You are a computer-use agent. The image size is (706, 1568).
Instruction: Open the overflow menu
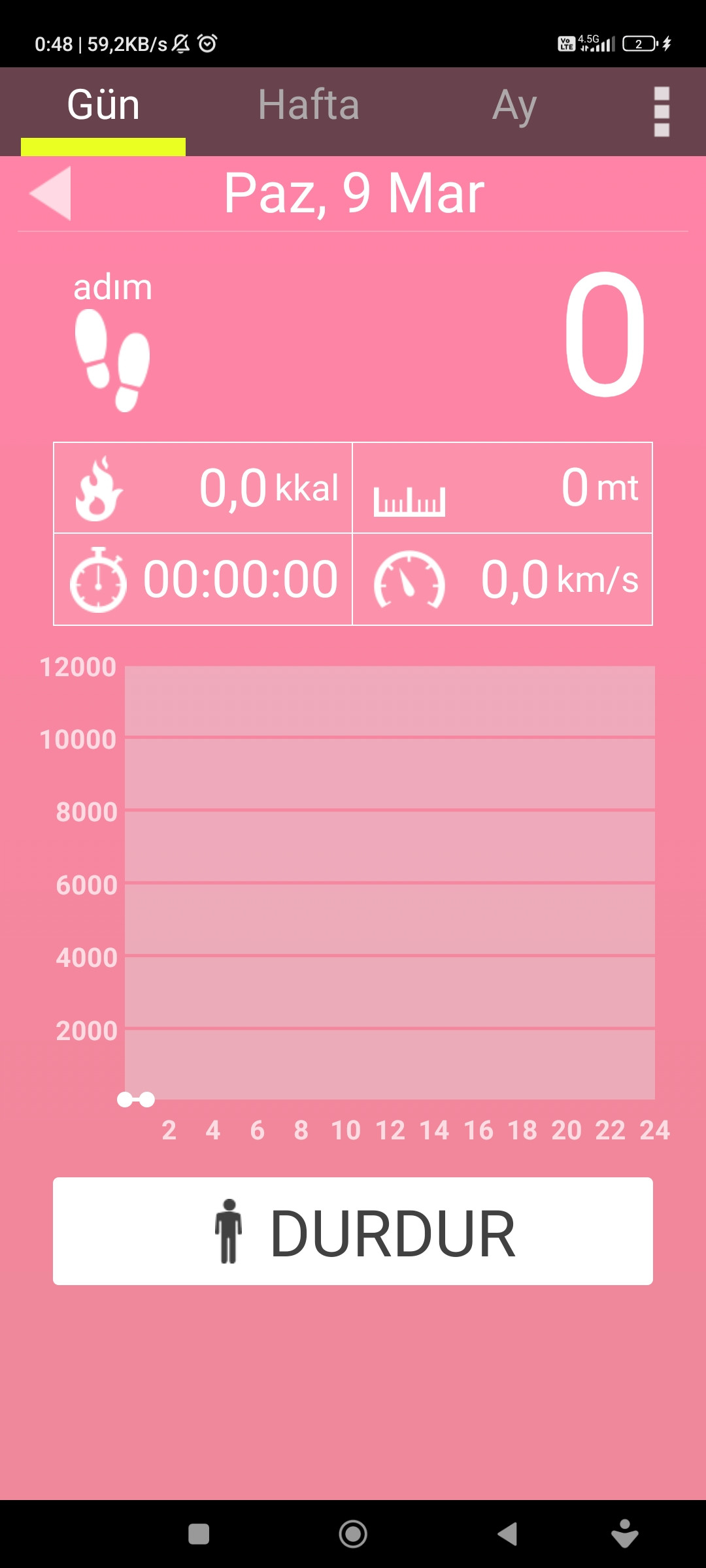[x=662, y=111]
